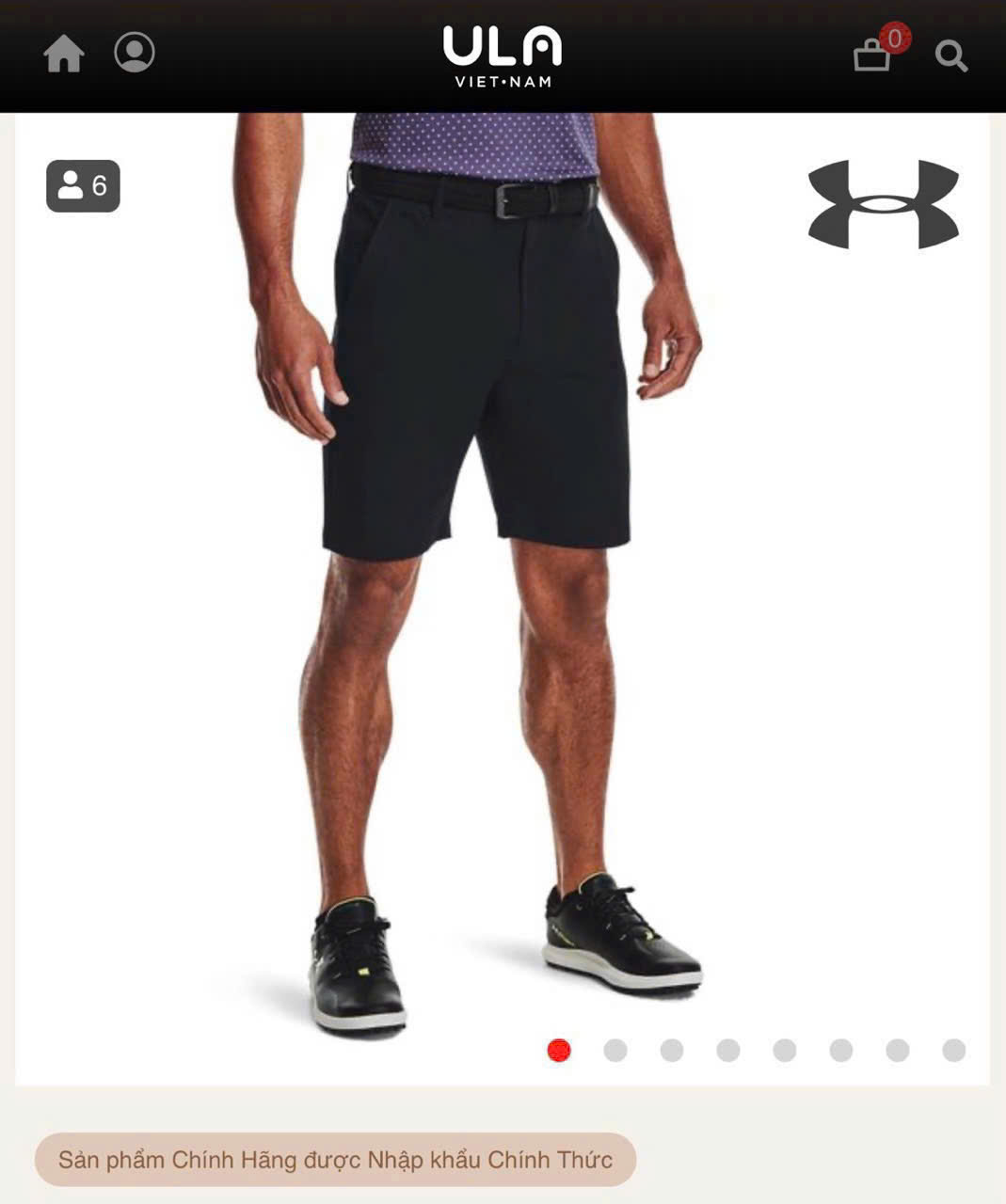Jump to the second product image dot

615,1050
